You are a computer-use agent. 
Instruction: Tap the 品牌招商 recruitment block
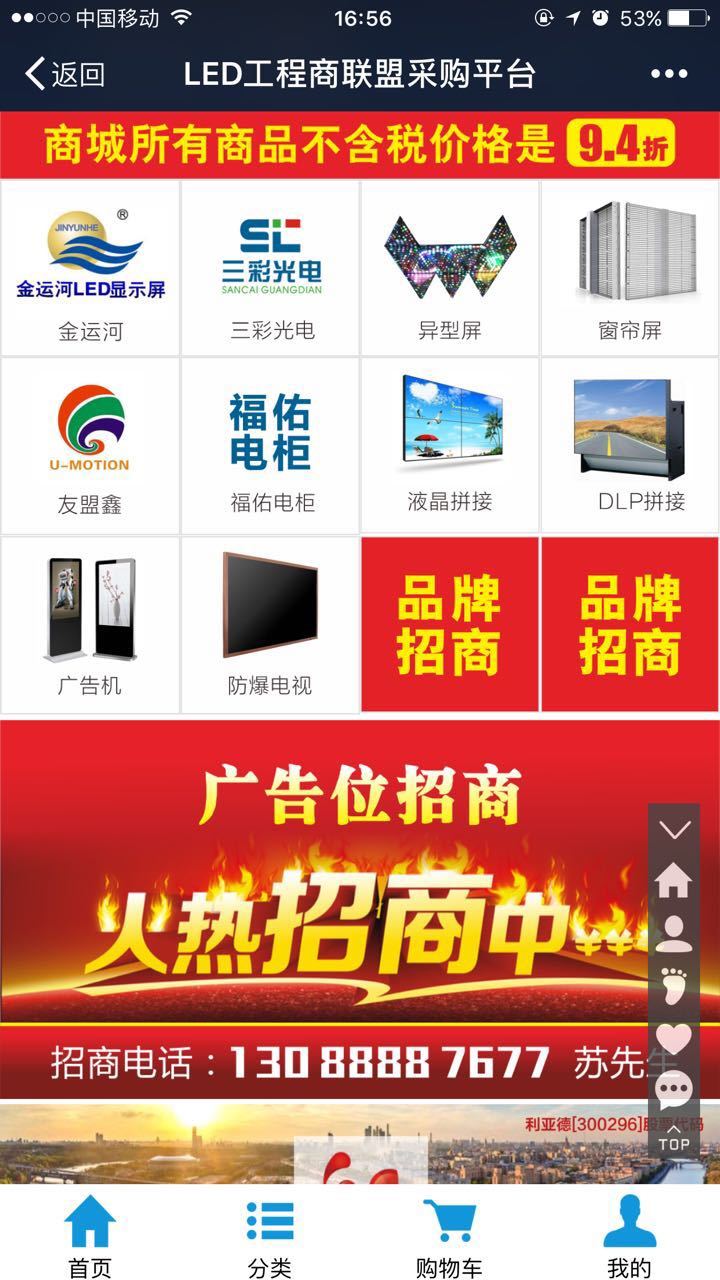click(x=450, y=622)
